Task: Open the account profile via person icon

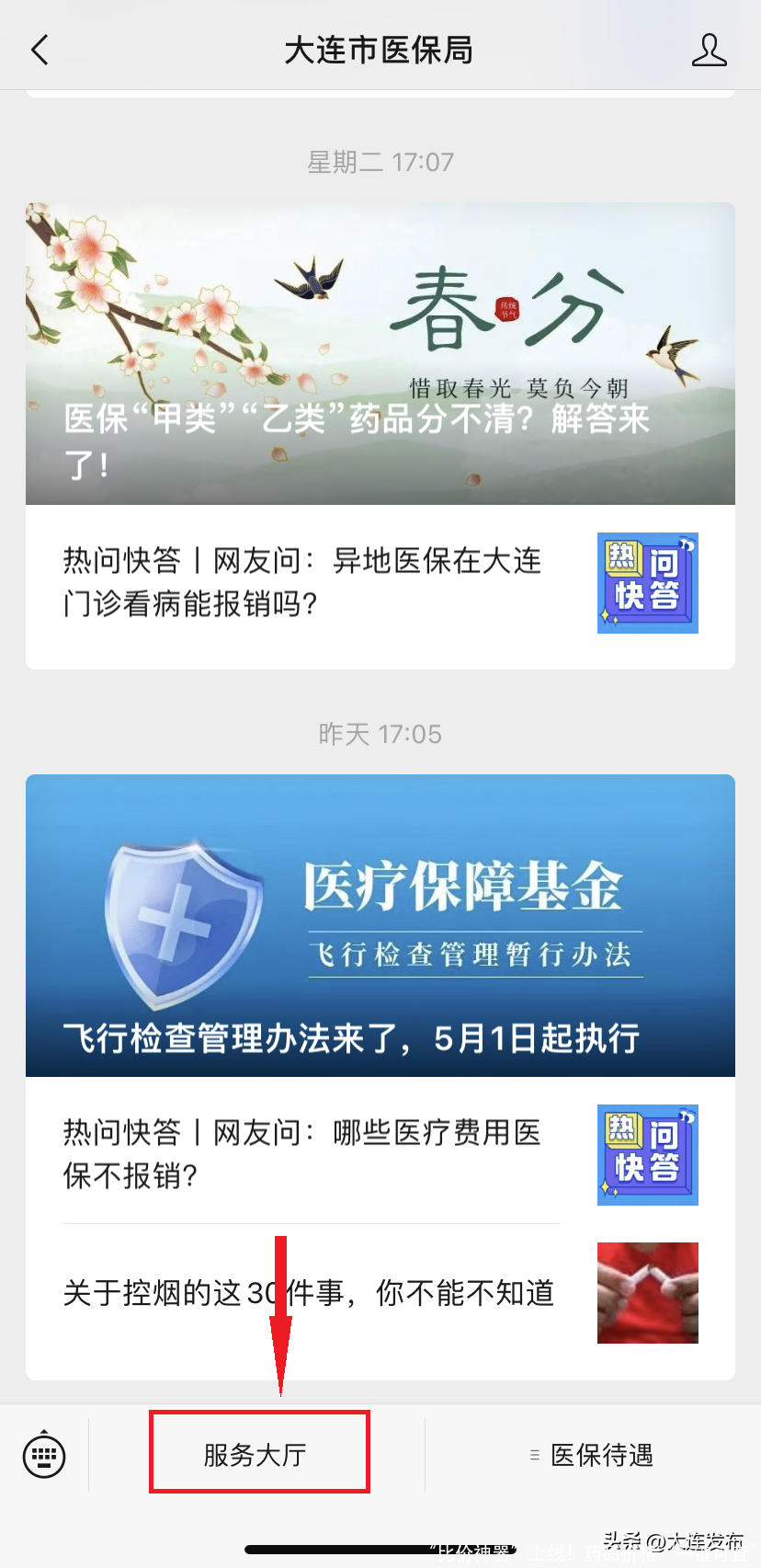Action: (709, 51)
